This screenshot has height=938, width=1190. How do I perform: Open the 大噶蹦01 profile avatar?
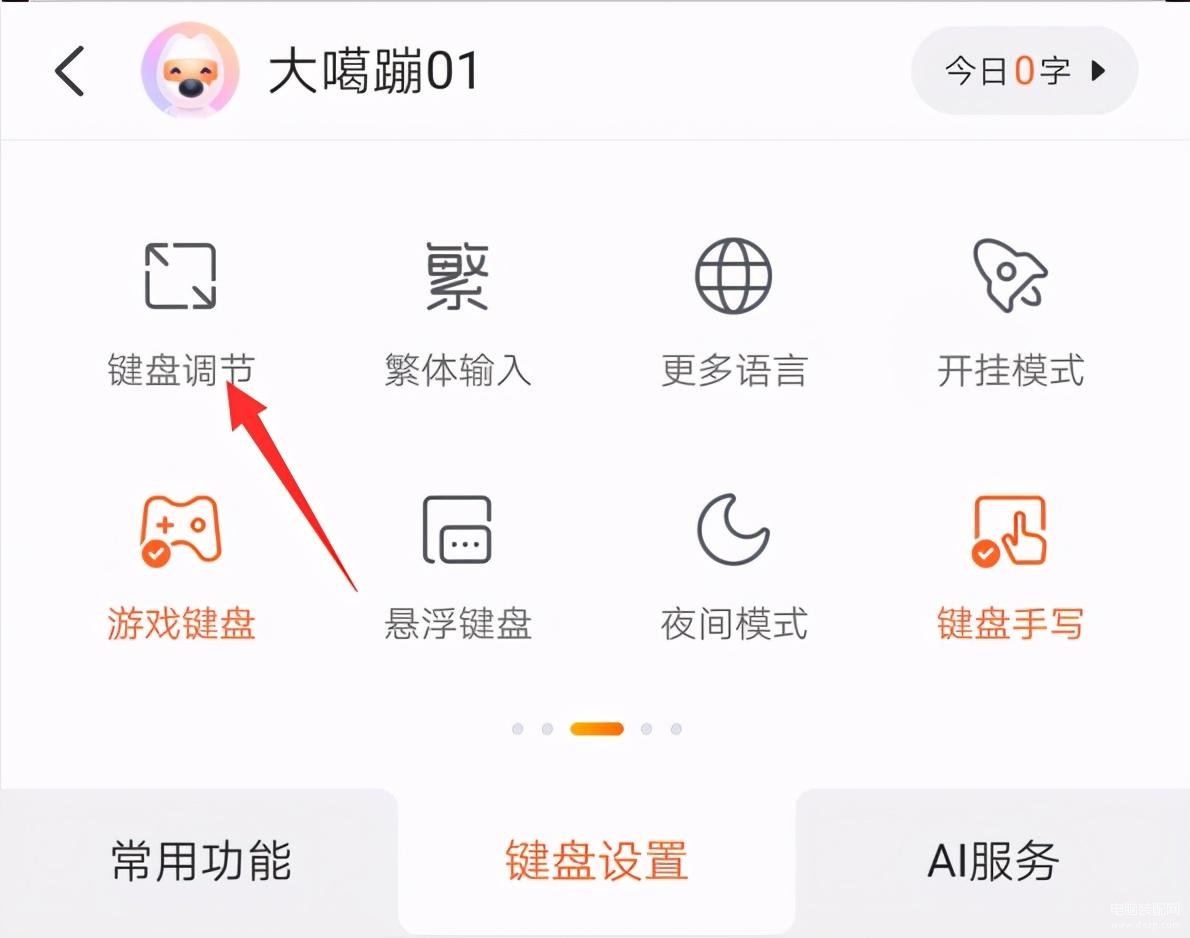(190, 71)
